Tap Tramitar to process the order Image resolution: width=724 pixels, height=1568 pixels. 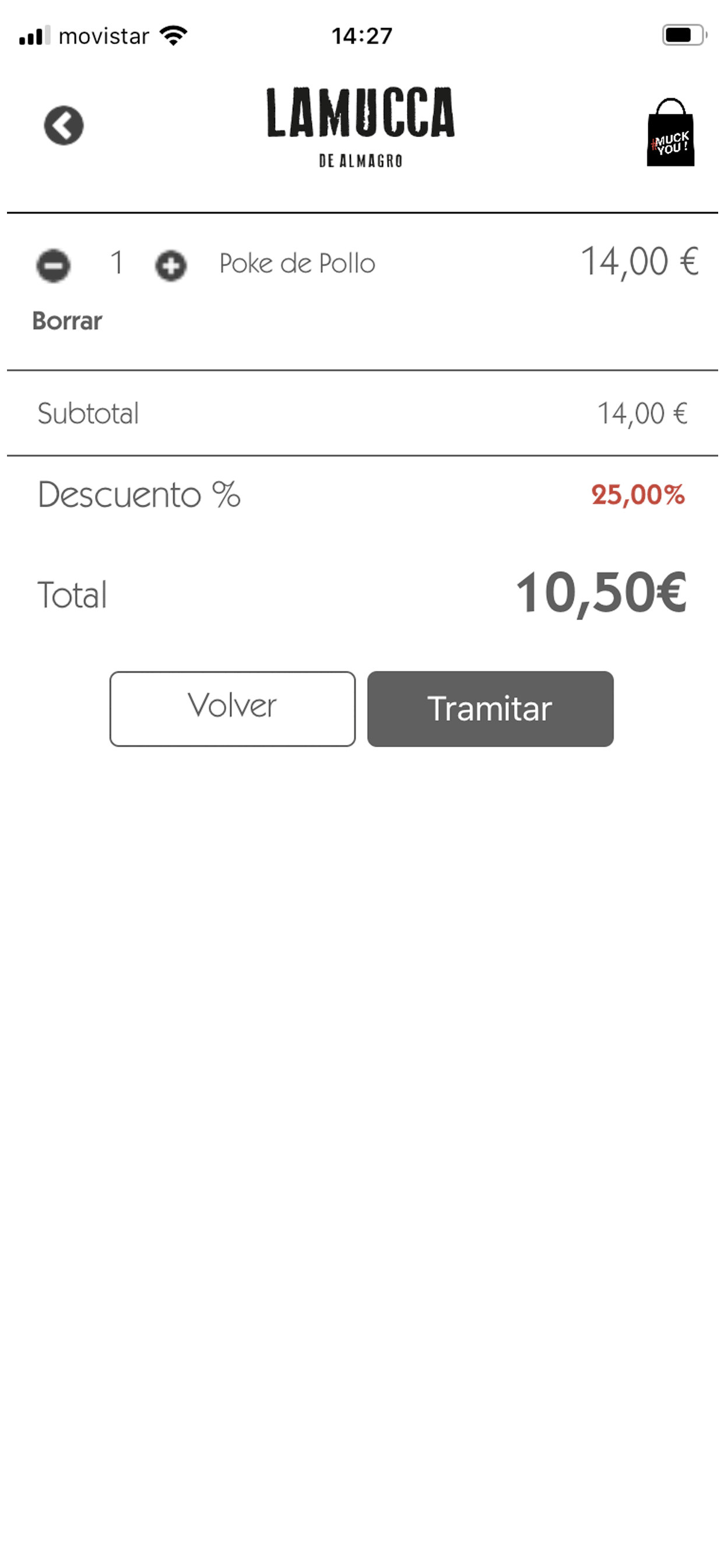click(x=490, y=709)
